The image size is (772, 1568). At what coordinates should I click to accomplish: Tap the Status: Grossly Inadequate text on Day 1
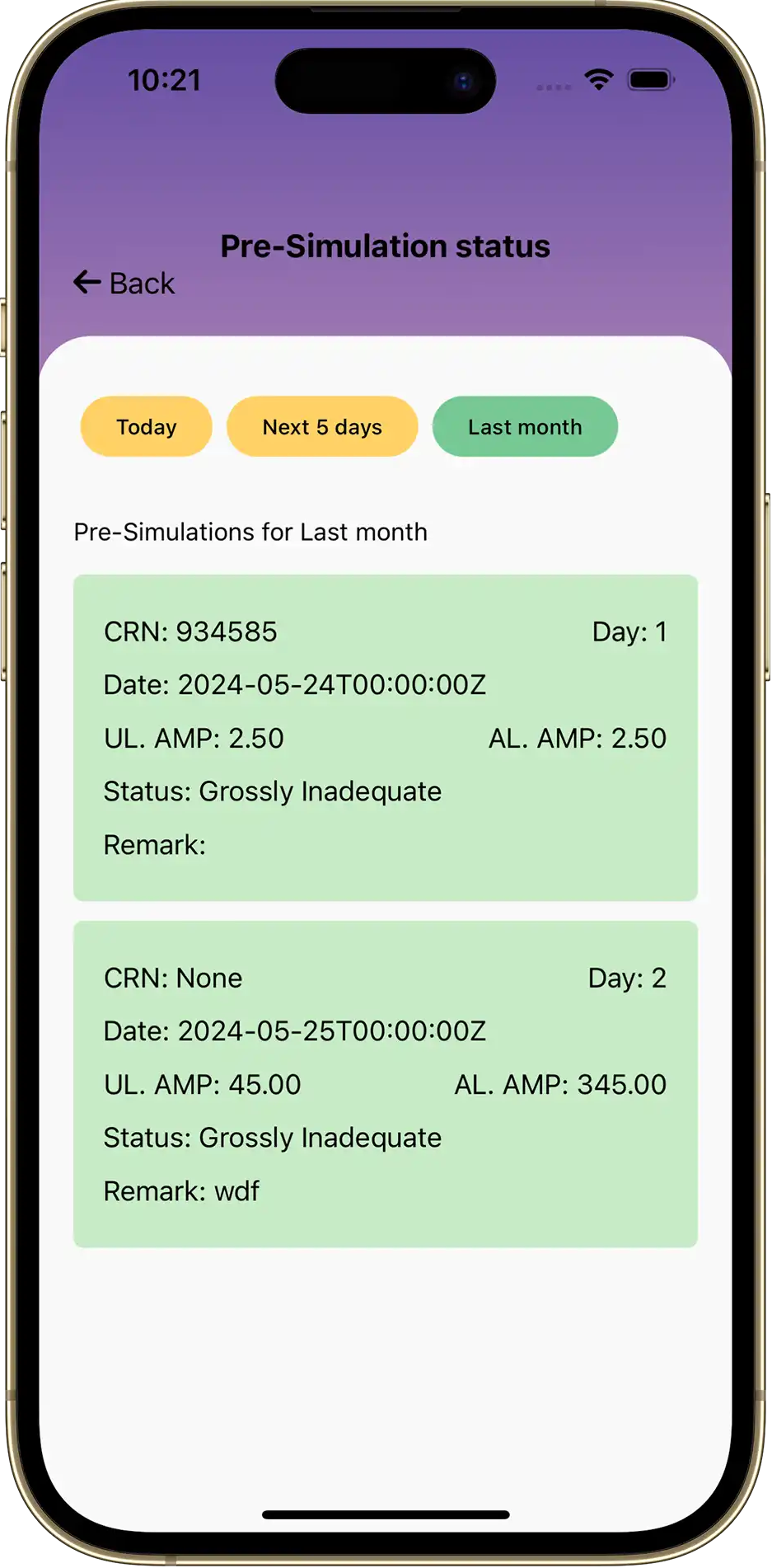point(272,791)
